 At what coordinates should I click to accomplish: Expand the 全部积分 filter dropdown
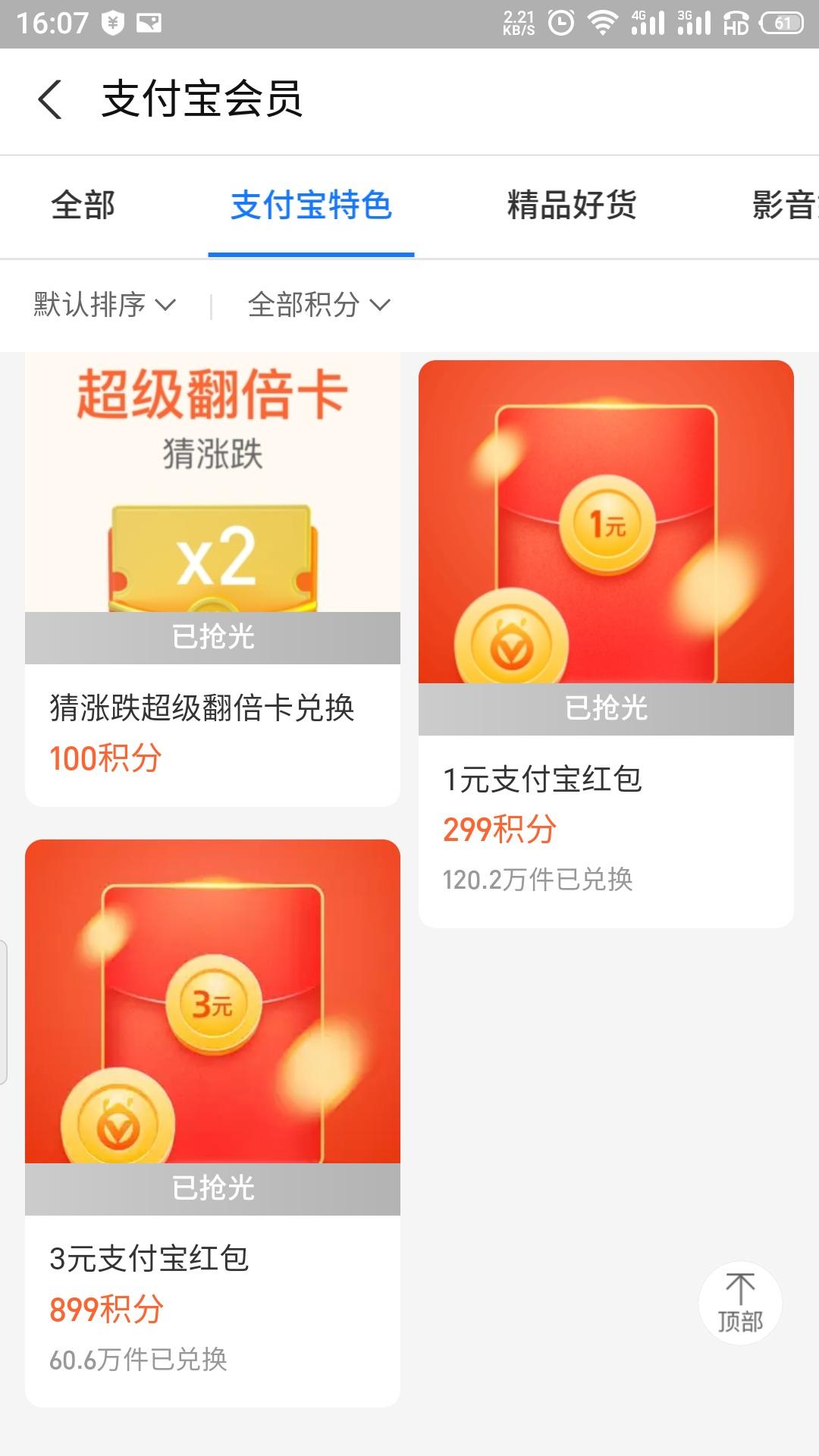click(319, 305)
